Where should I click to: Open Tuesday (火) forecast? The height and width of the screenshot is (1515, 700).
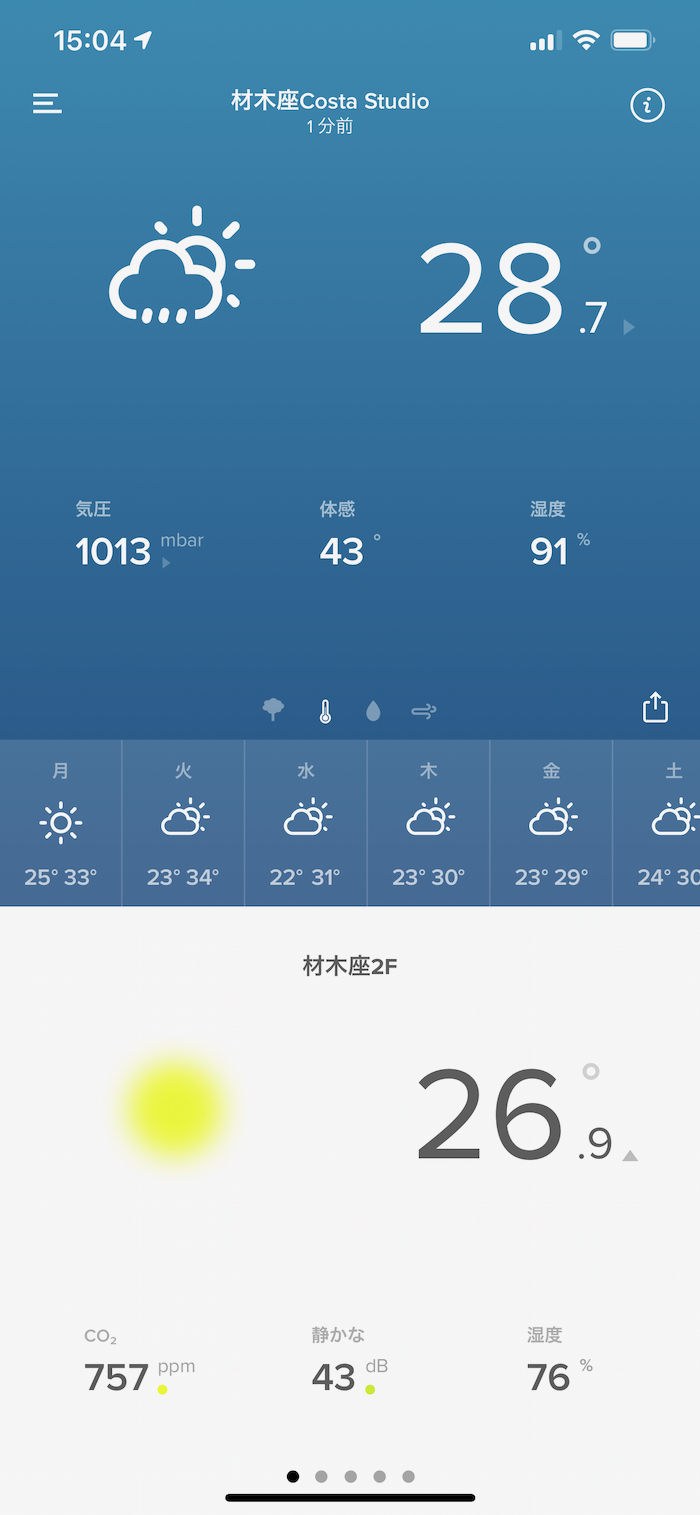click(183, 823)
